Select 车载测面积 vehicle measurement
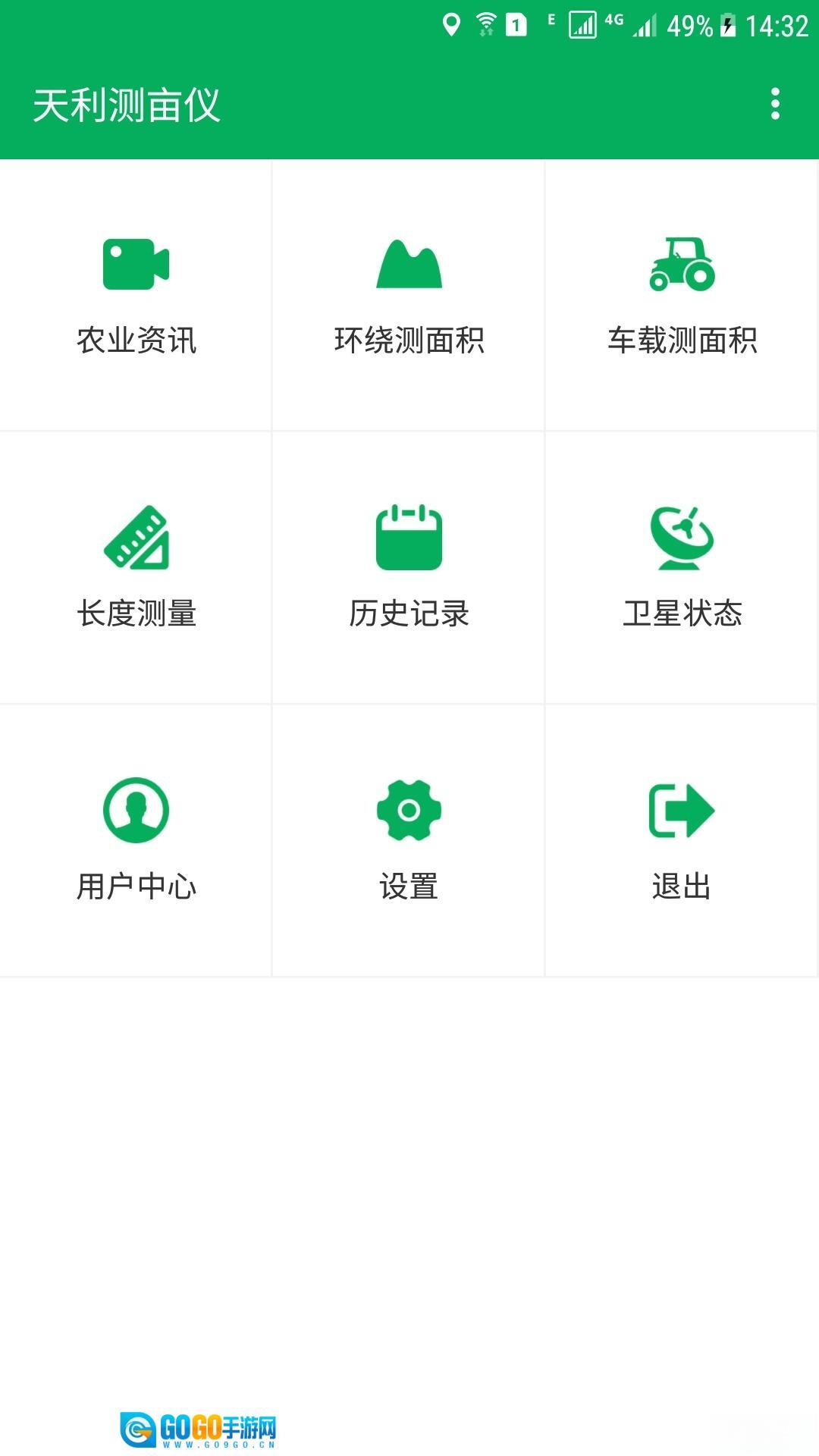 tap(682, 294)
